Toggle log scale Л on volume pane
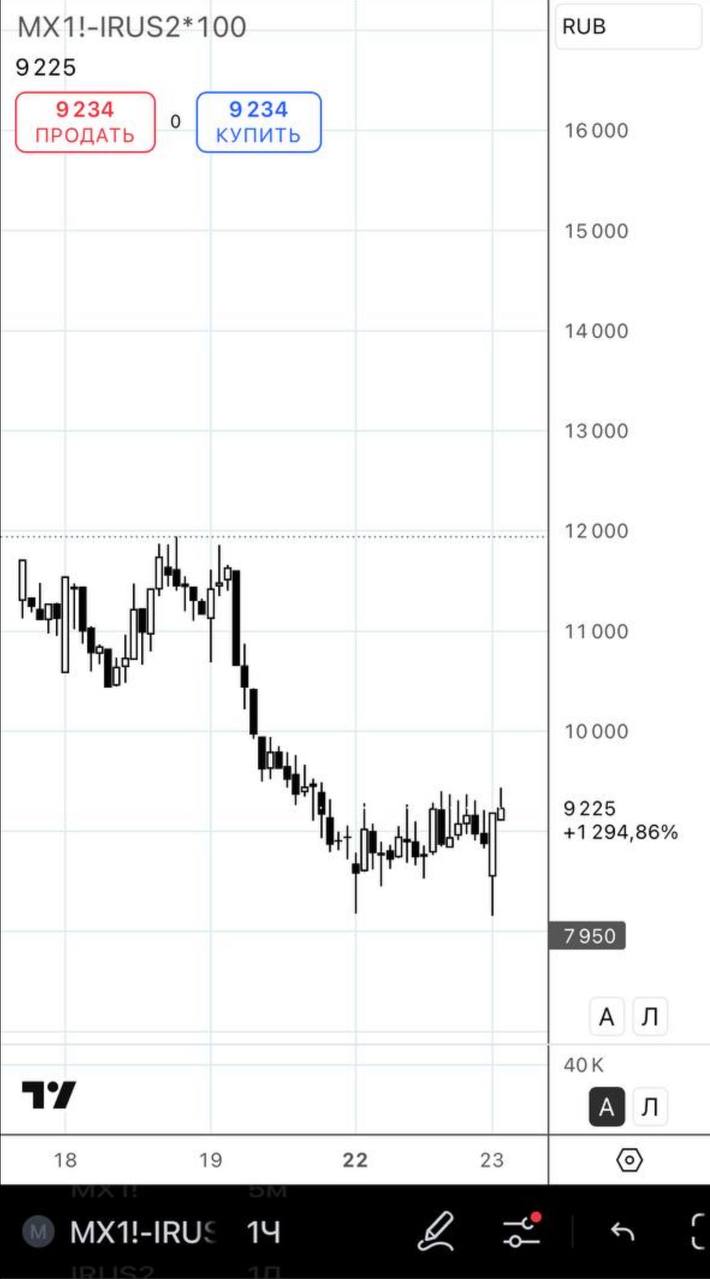Image resolution: width=710 pixels, height=1279 pixels. [650, 1107]
